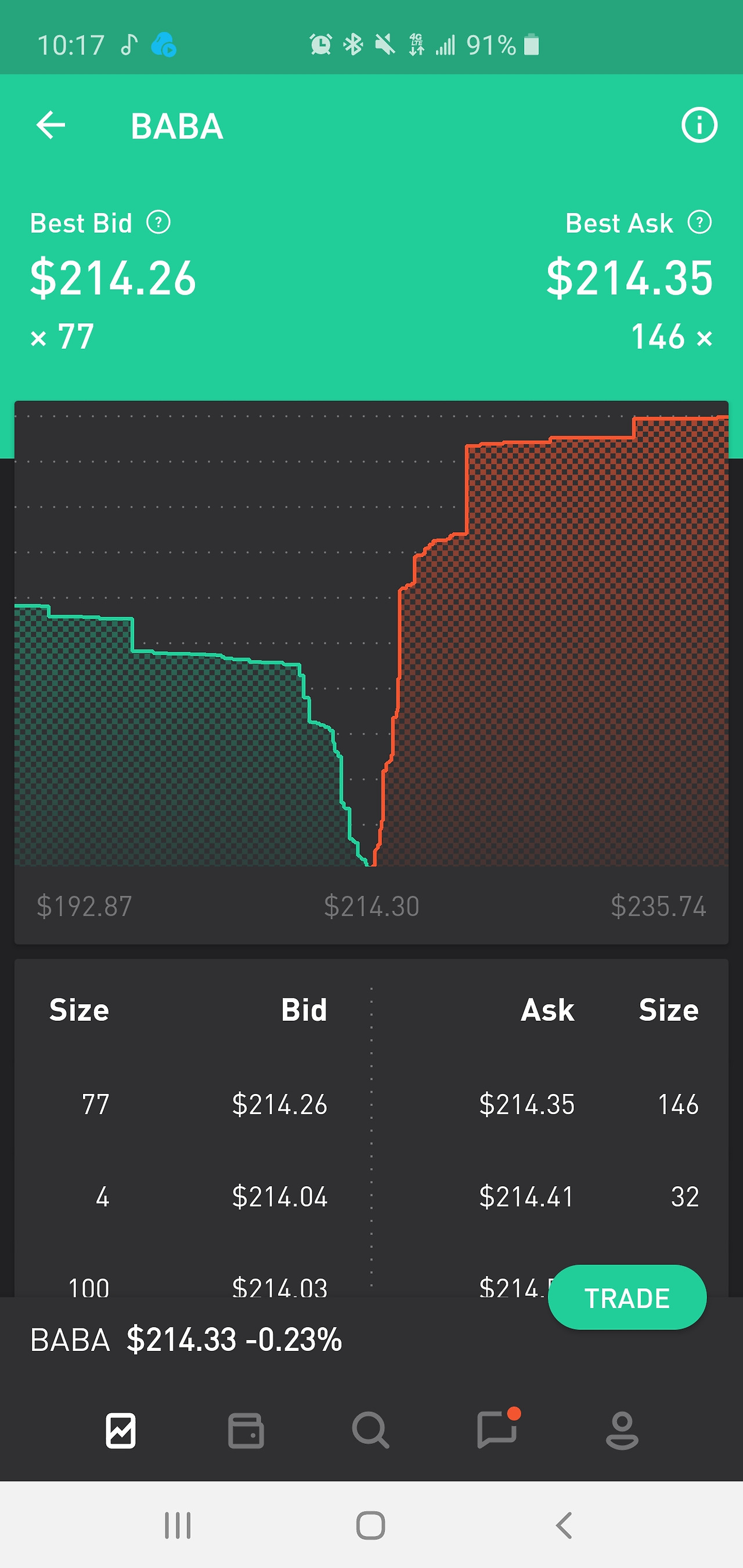Viewport: 743px width, 1568px height.
Task: Select the Ask column header
Action: click(x=547, y=1009)
